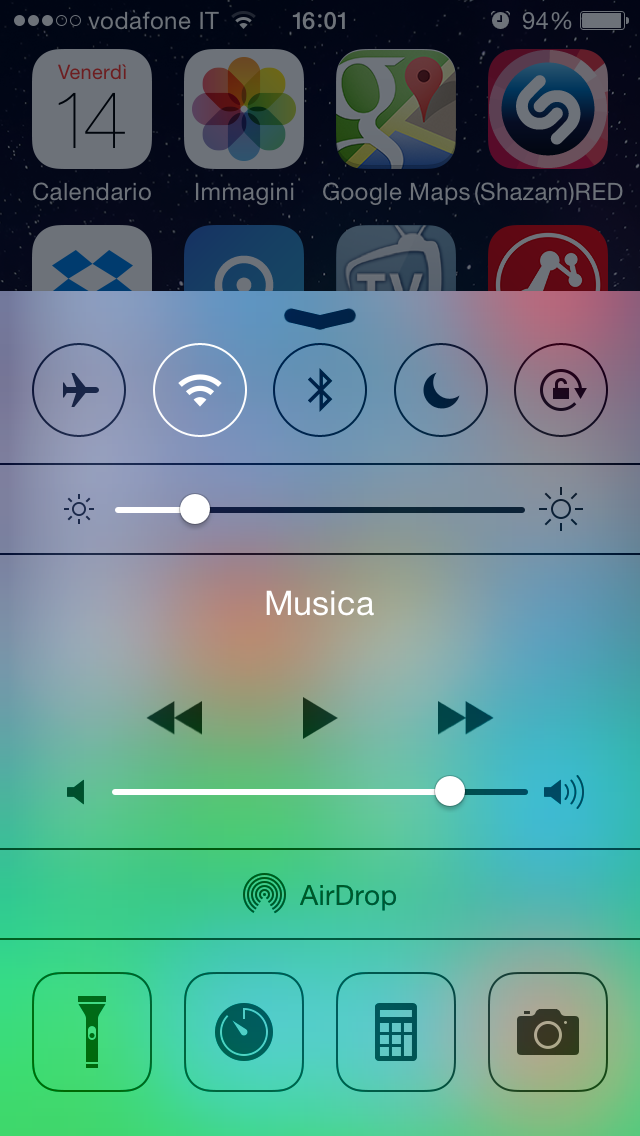
Task: Launch the calculator
Action: (396, 1031)
